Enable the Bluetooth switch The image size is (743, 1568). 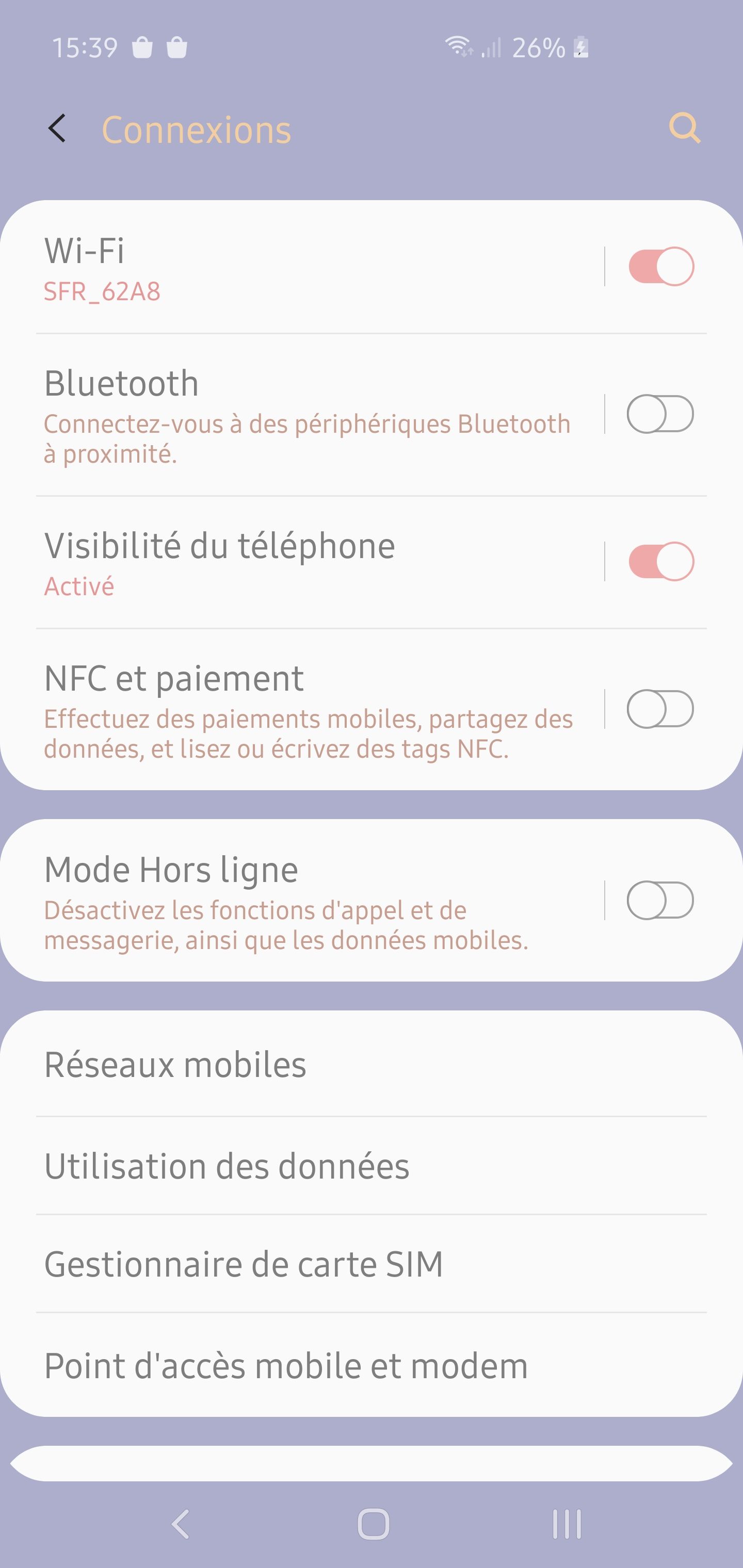pos(660,414)
